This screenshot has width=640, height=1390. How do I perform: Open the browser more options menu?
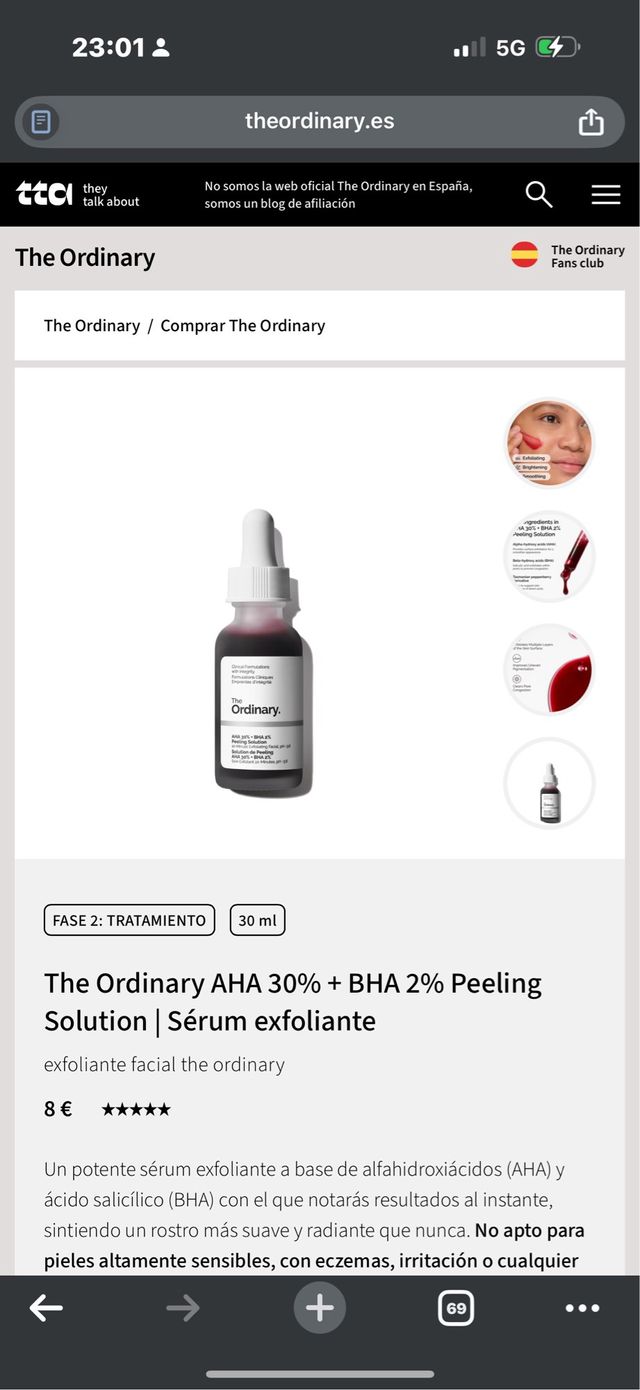[582, 1308]
